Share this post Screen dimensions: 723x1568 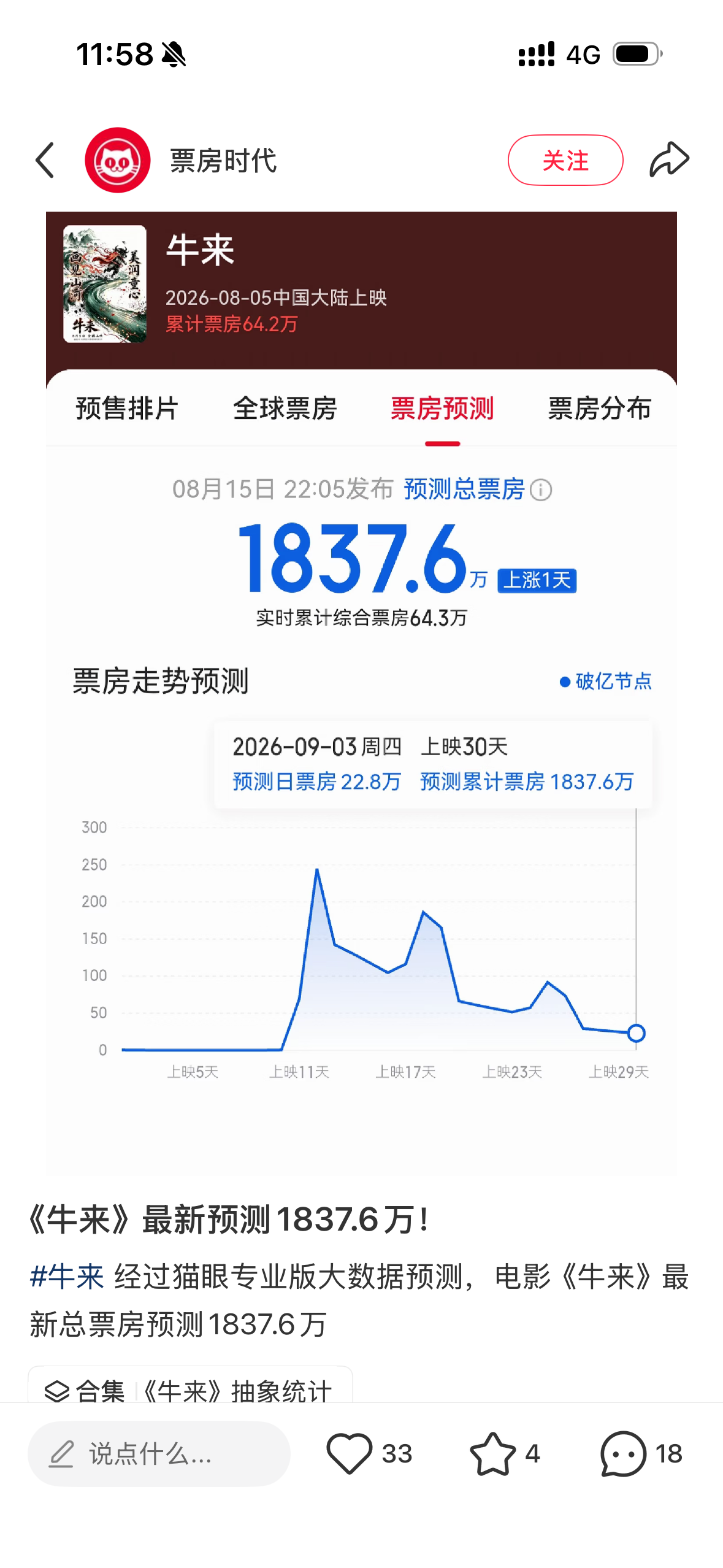669,160
